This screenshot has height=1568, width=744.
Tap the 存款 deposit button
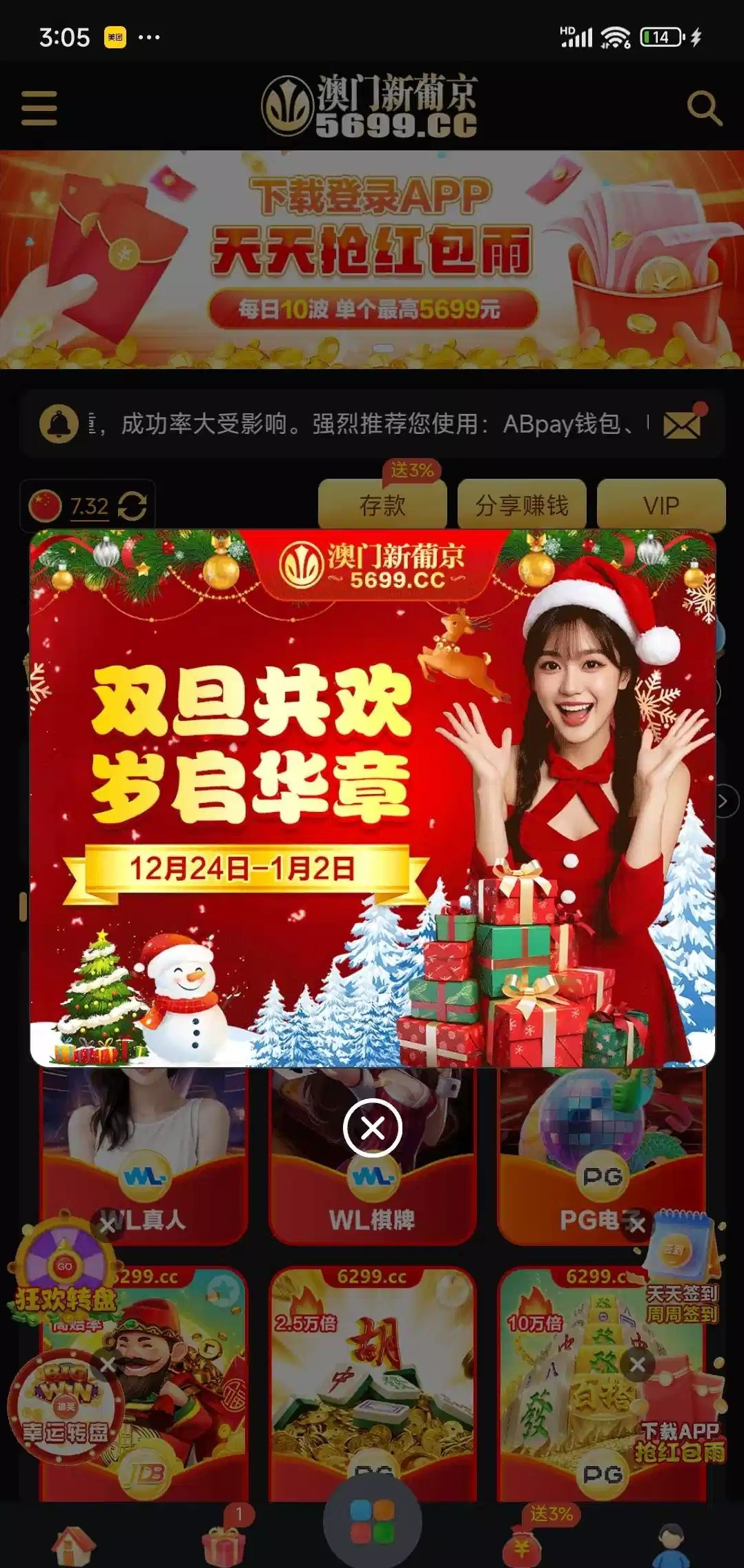tap(382, 506)
